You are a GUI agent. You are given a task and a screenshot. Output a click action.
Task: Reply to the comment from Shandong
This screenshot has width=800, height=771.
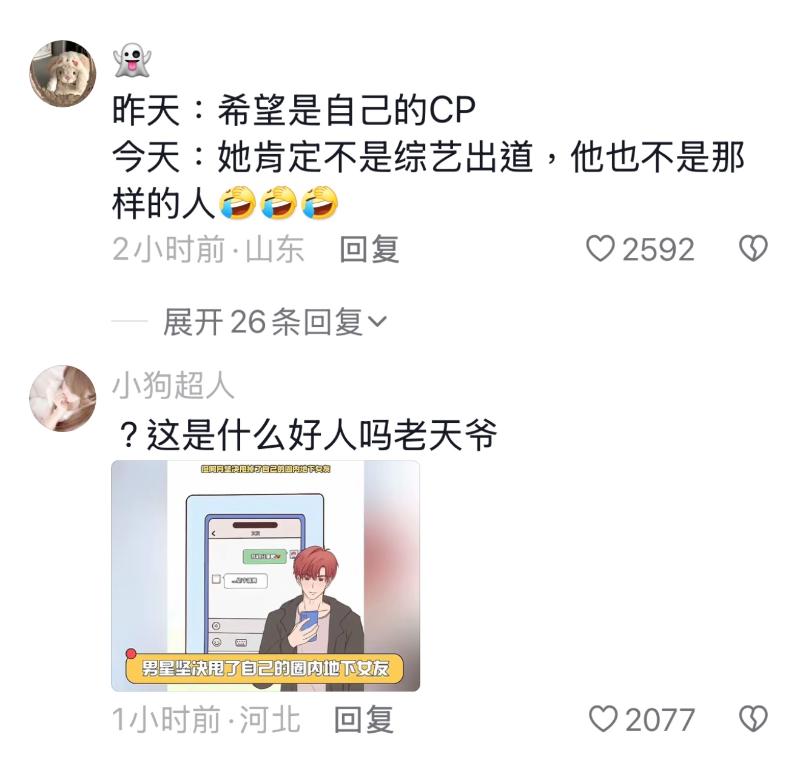[369, 249]
